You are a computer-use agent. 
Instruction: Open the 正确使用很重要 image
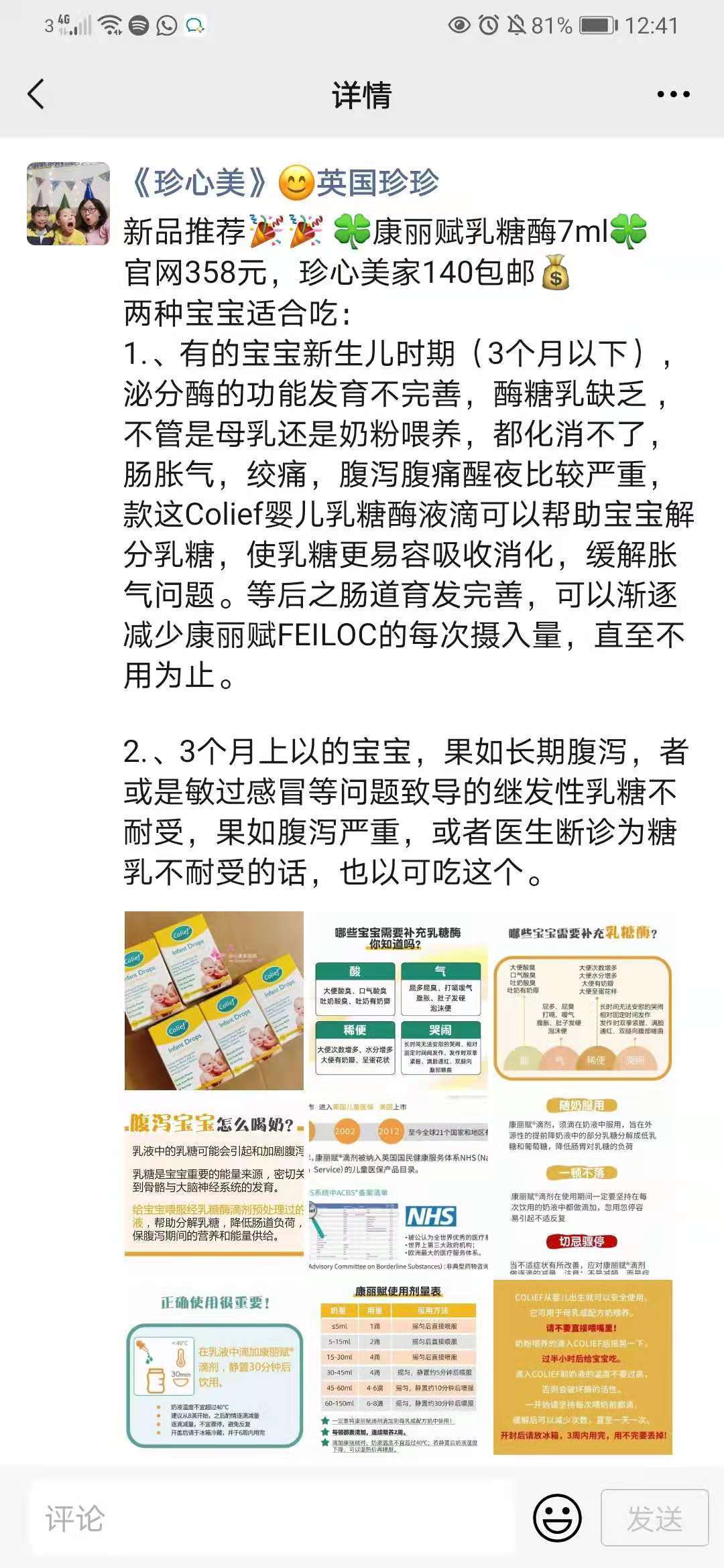click(214, 1368)
